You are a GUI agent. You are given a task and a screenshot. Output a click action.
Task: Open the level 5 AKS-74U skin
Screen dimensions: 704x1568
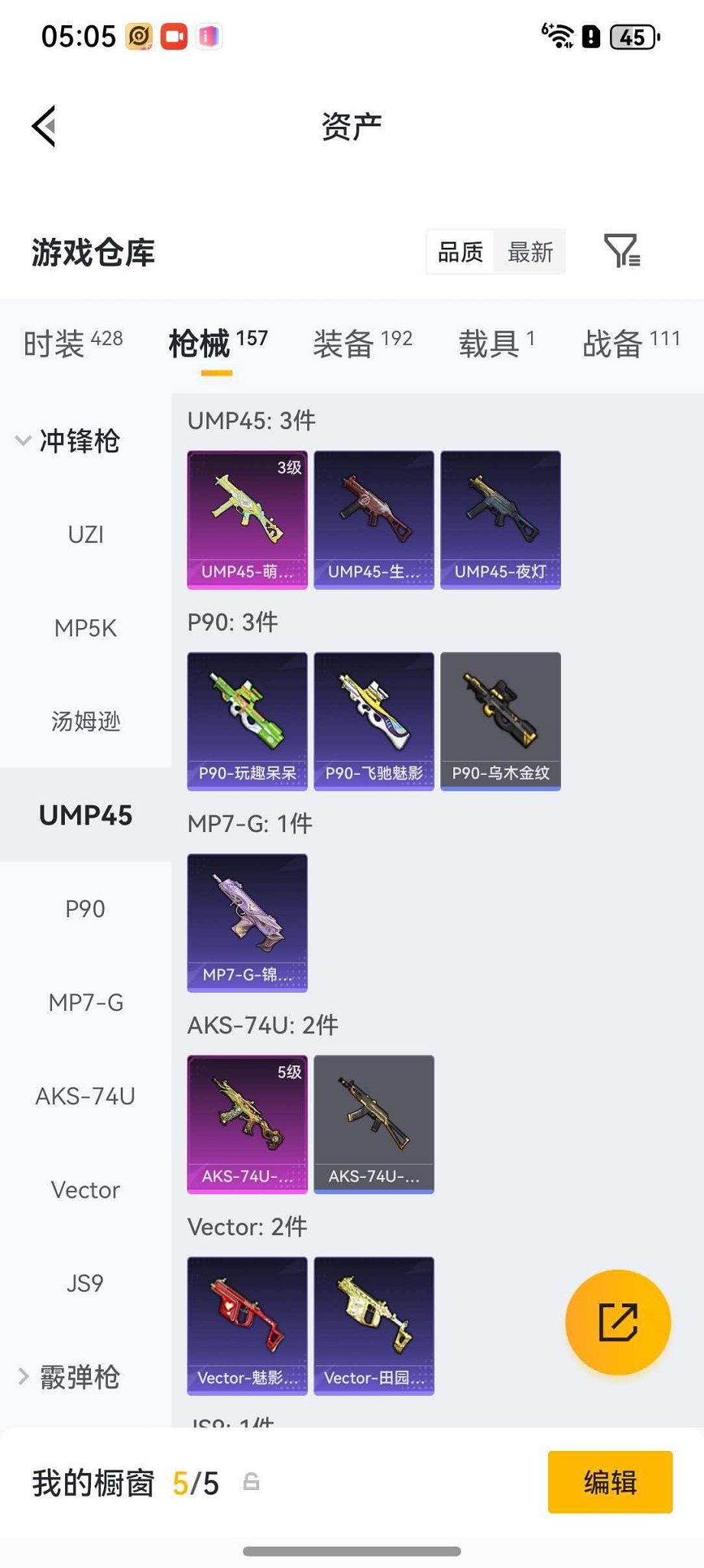tap(247, 1124)
